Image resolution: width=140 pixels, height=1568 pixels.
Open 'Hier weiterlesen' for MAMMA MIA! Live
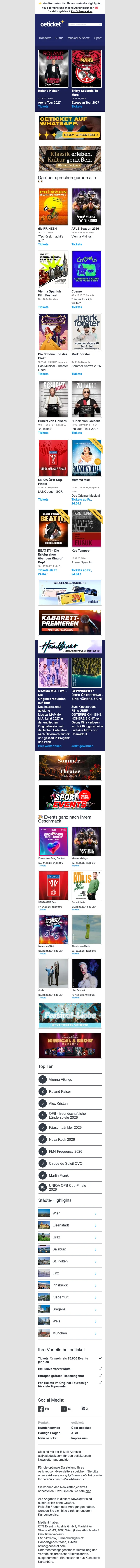coord(49,746)
